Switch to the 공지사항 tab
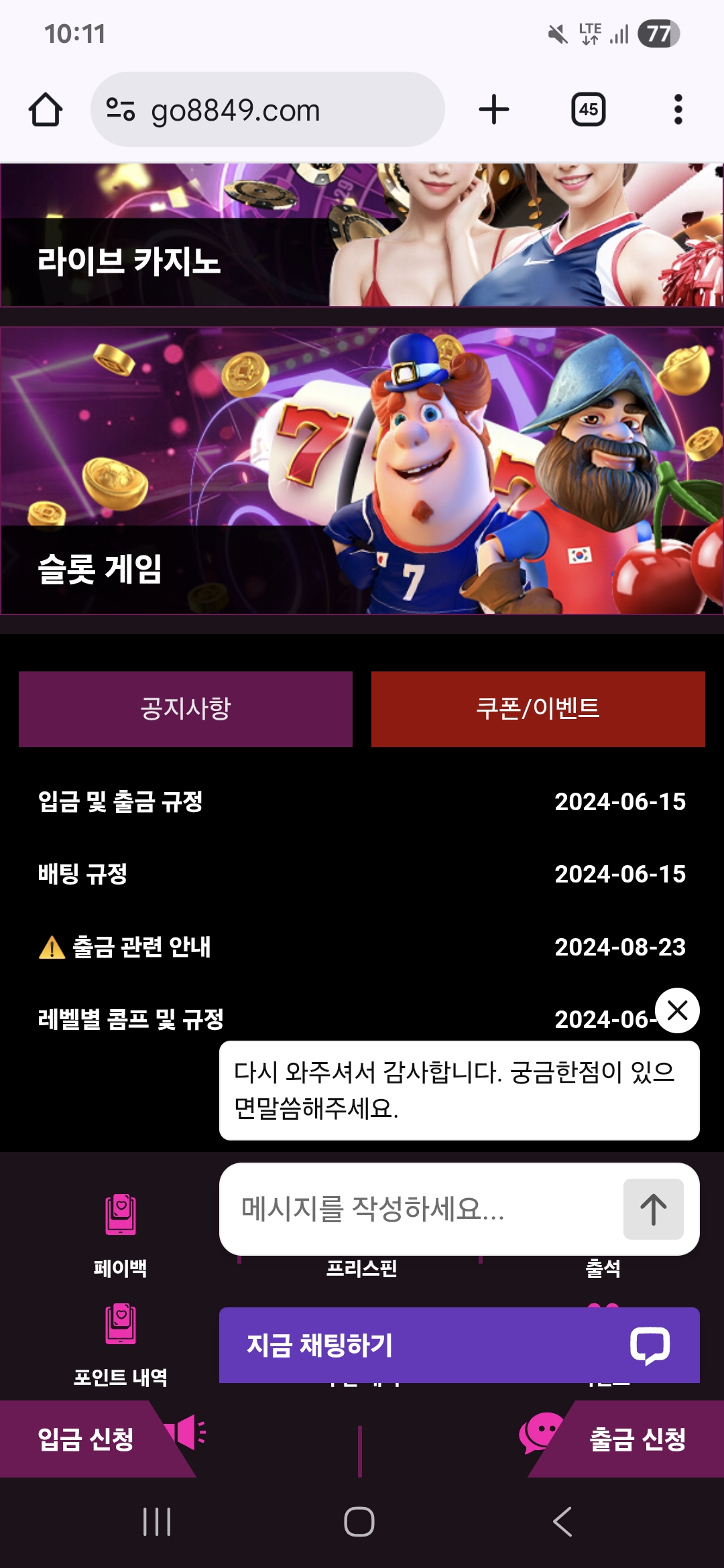Screen dimensions: 724x1568 pos(186,709)
